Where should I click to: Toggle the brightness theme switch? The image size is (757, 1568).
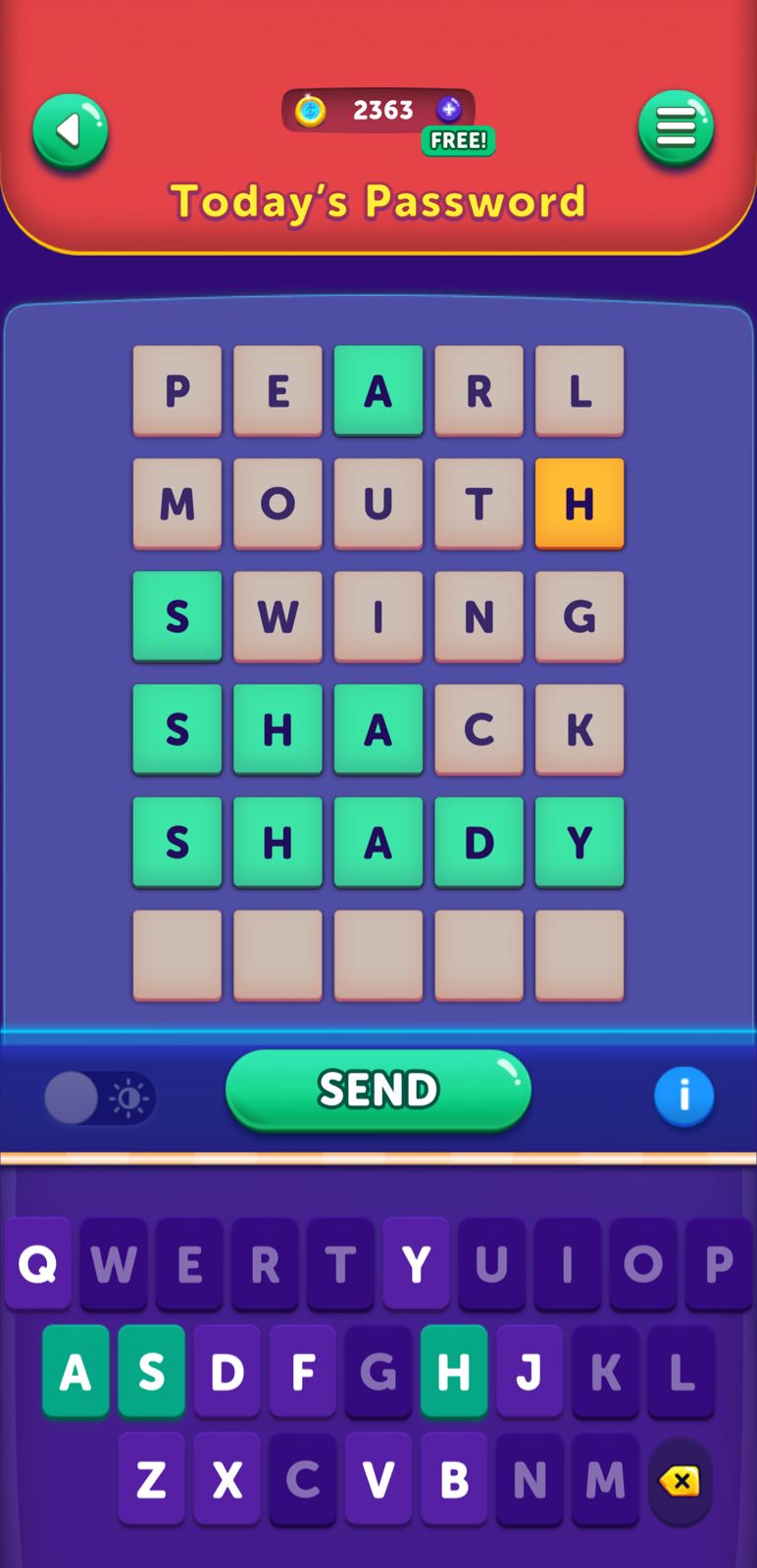[x=100, y=1098]
